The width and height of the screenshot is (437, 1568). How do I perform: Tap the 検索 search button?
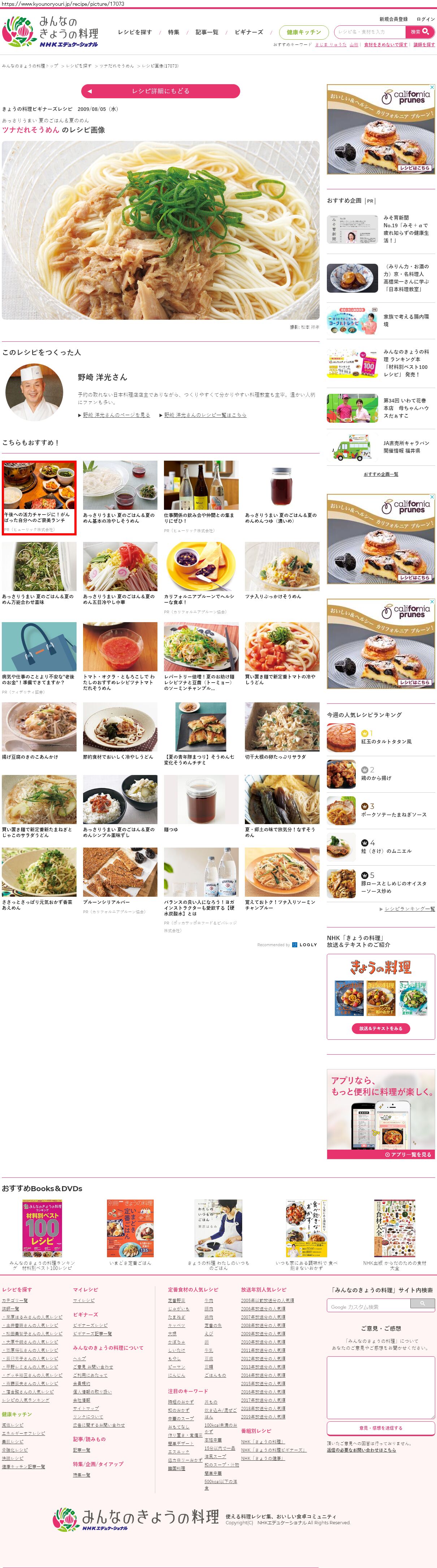click(x=419, y=32)
